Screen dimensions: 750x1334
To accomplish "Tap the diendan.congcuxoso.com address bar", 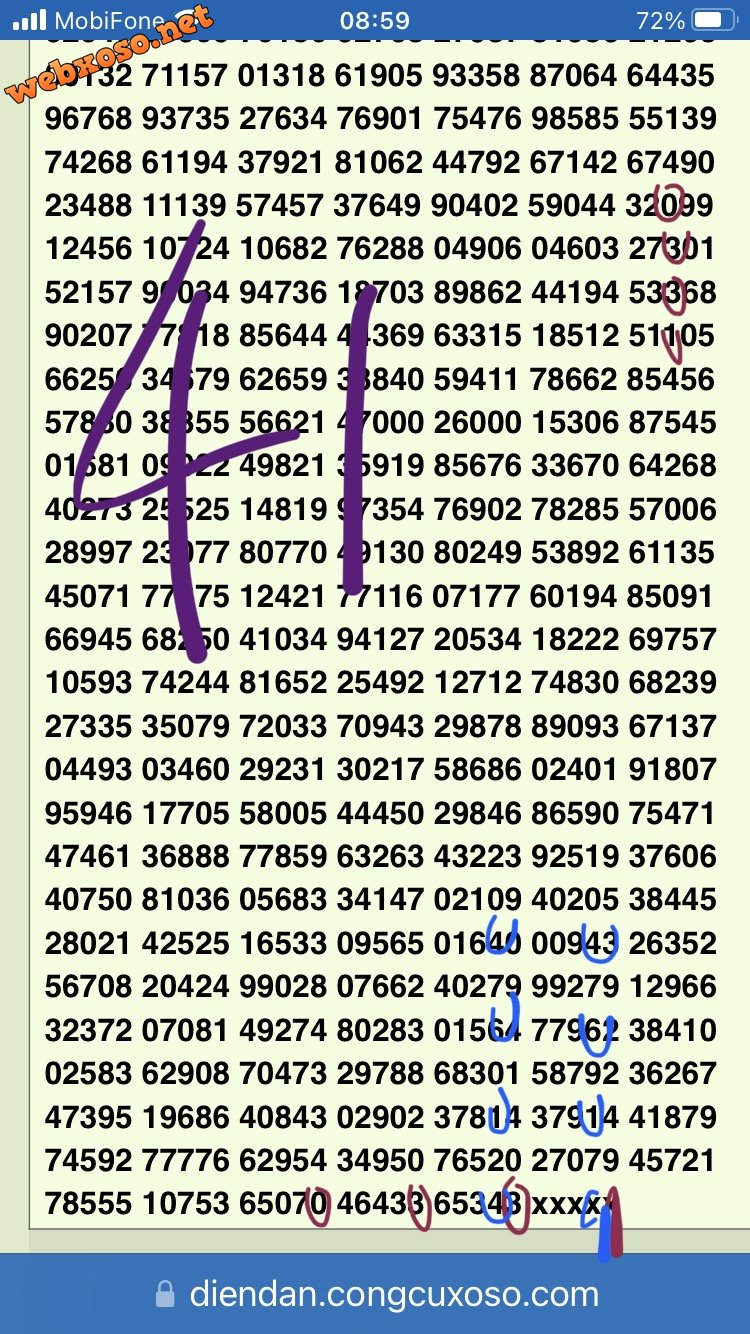I will (x=394, y=1295).
